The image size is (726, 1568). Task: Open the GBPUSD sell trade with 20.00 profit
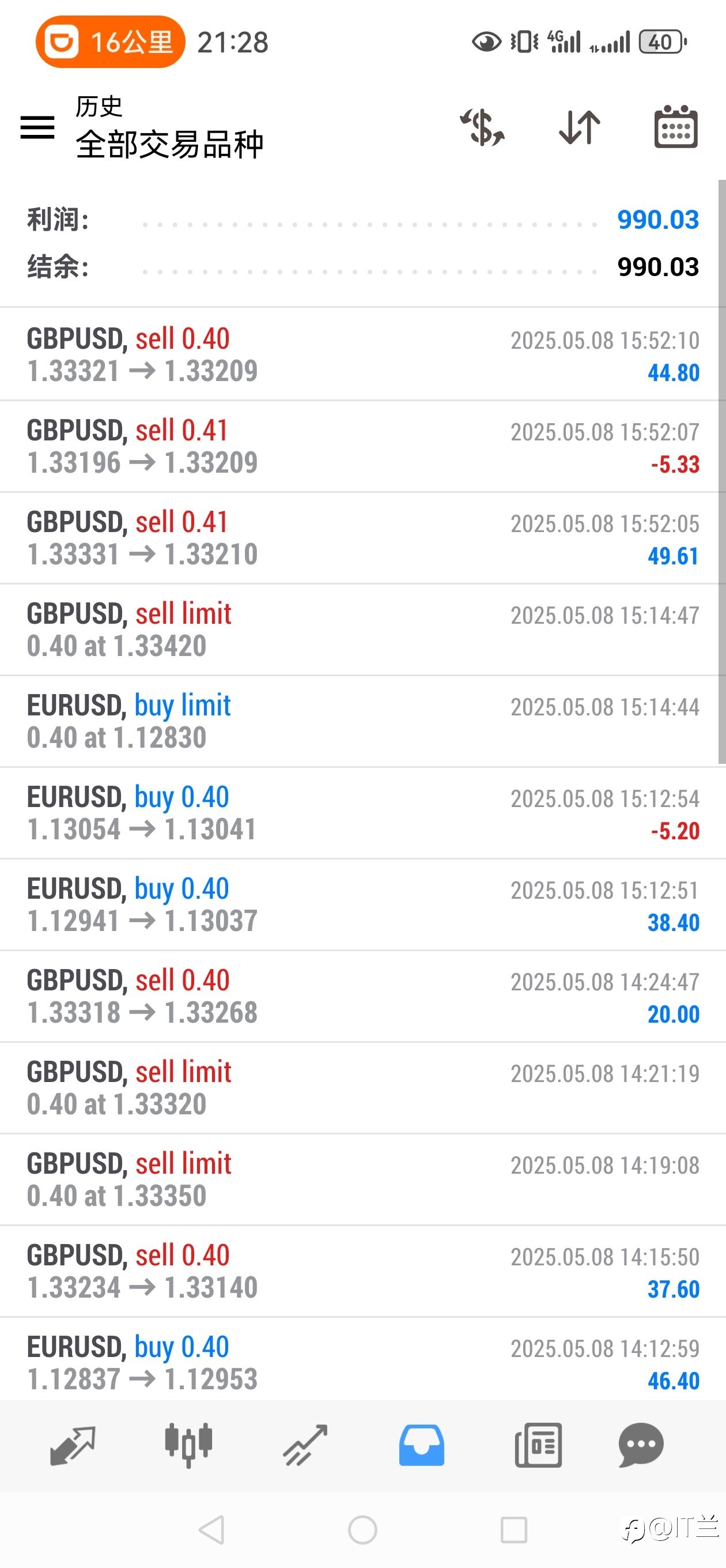362,997
